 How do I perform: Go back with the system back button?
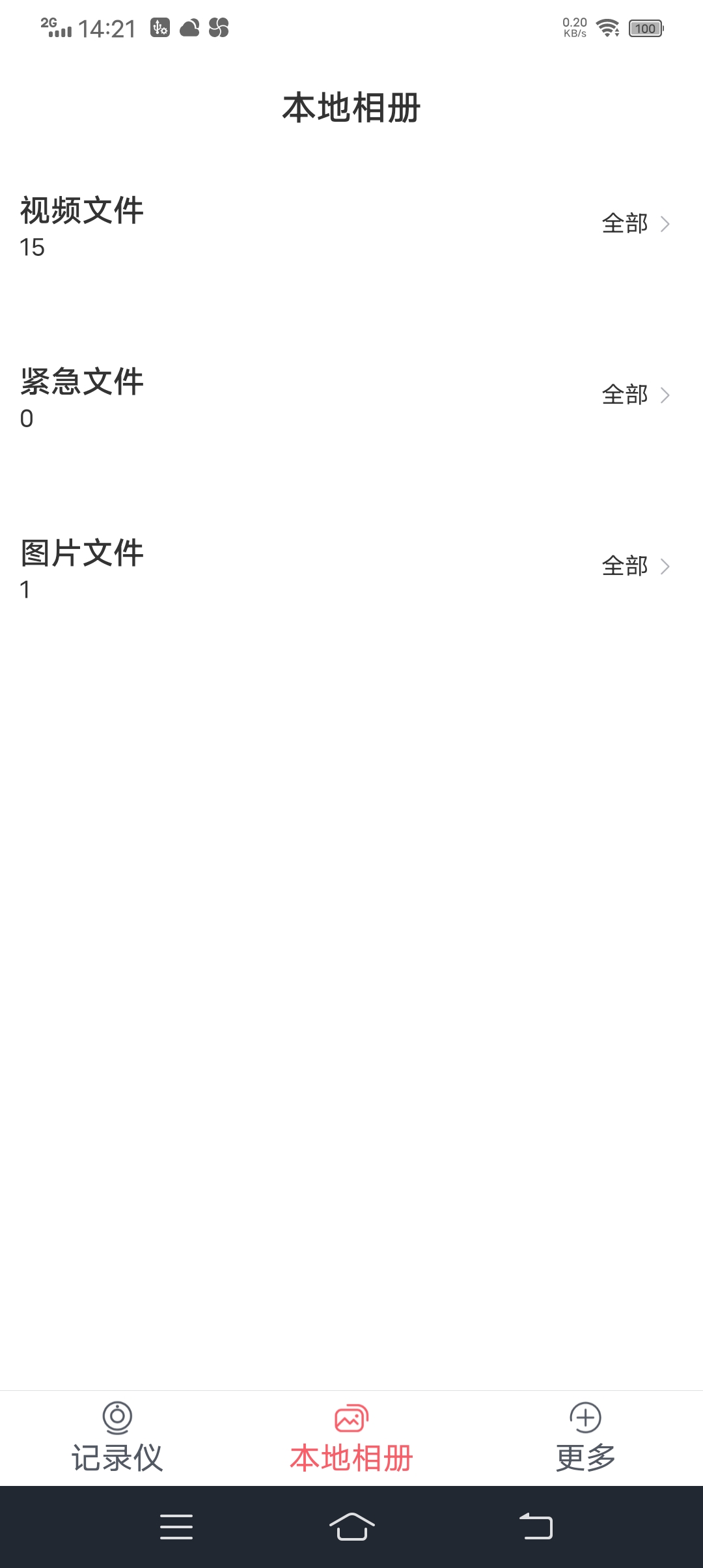(x=536, y=1527)
